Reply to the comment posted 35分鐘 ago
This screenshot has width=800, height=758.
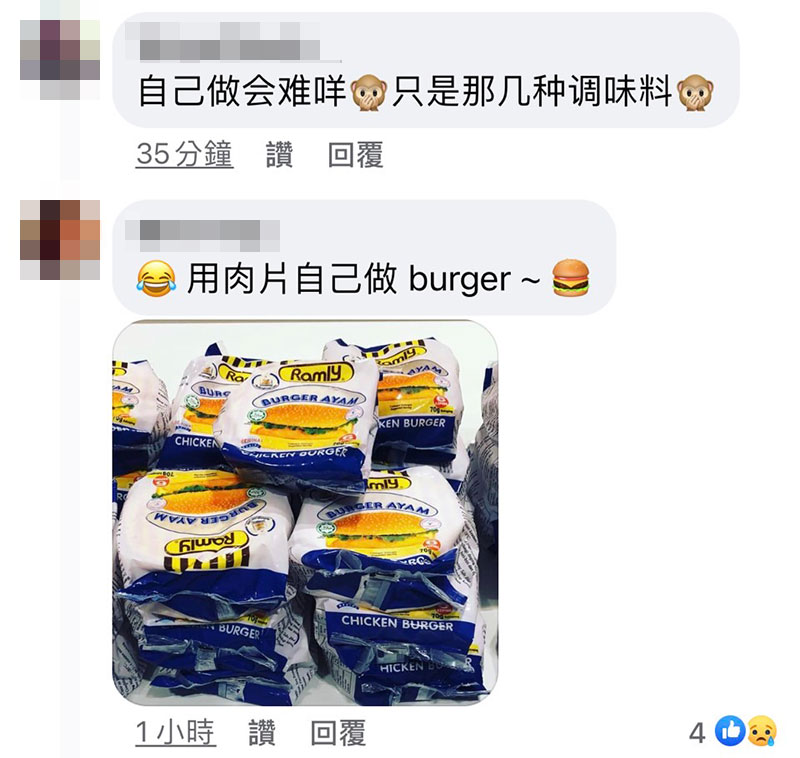(355, 155)
